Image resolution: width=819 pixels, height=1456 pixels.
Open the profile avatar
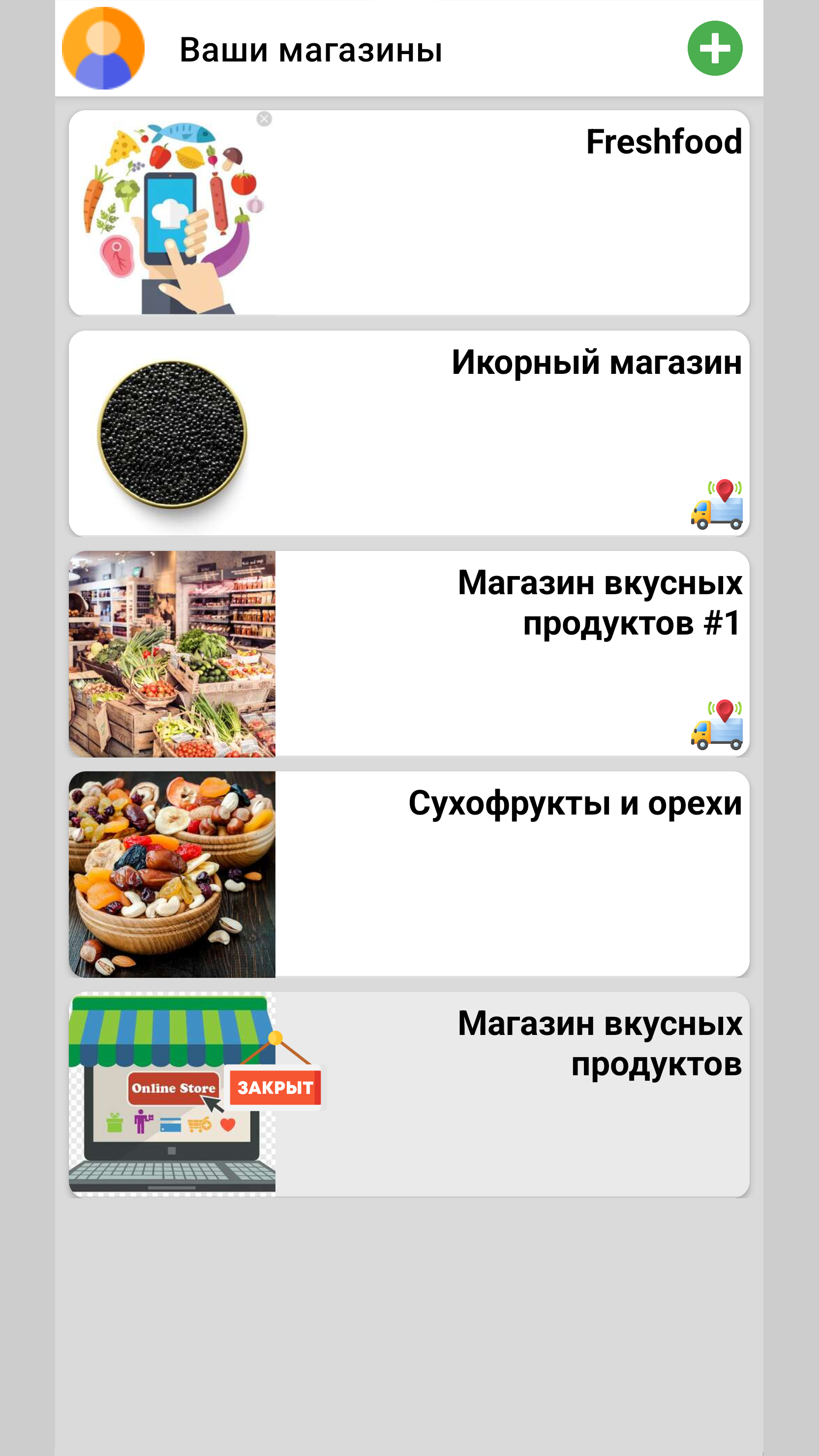click(103, 49)
